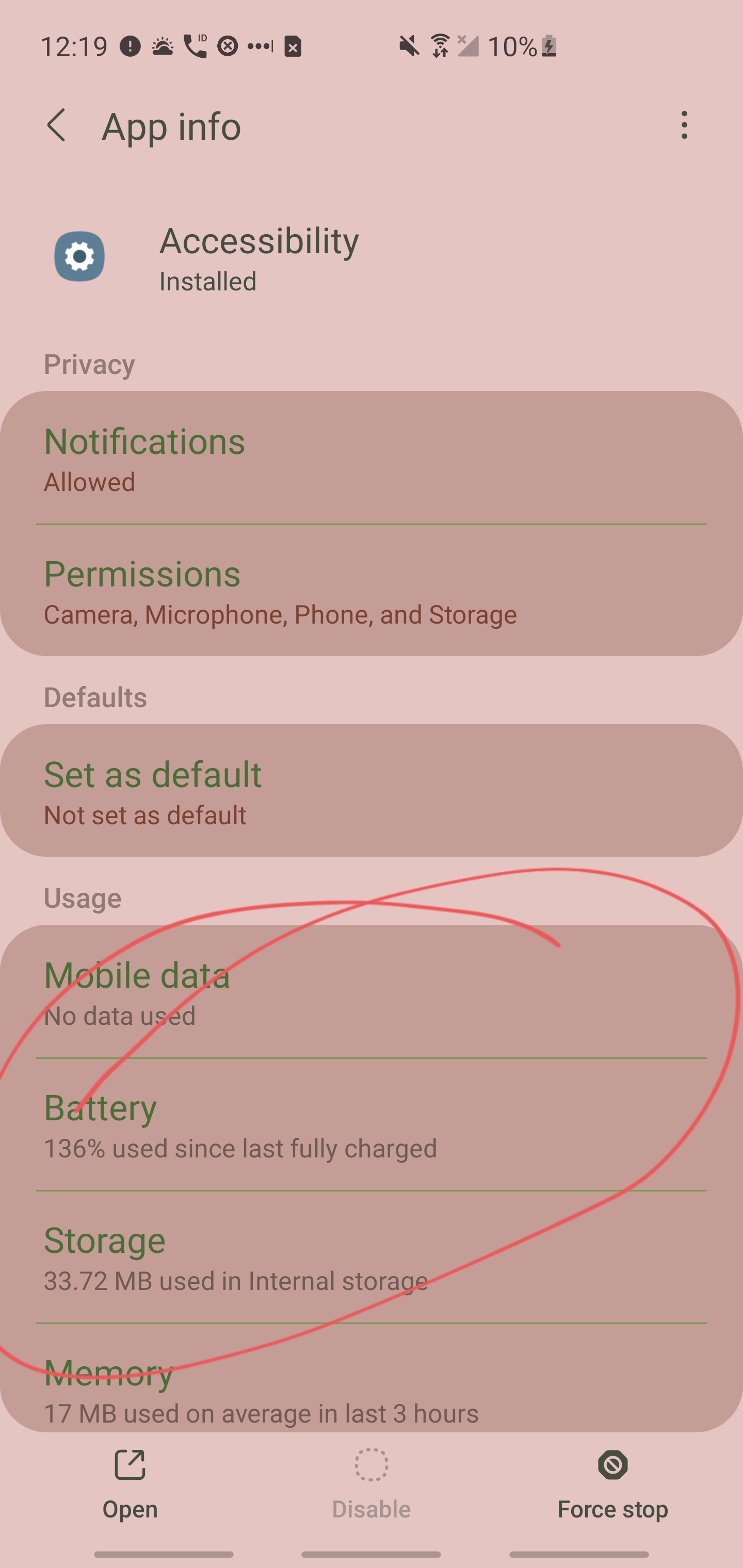Check Mobile data usage
The width and height of the screenshot is (743, 1568).
(x=370, y=992)
